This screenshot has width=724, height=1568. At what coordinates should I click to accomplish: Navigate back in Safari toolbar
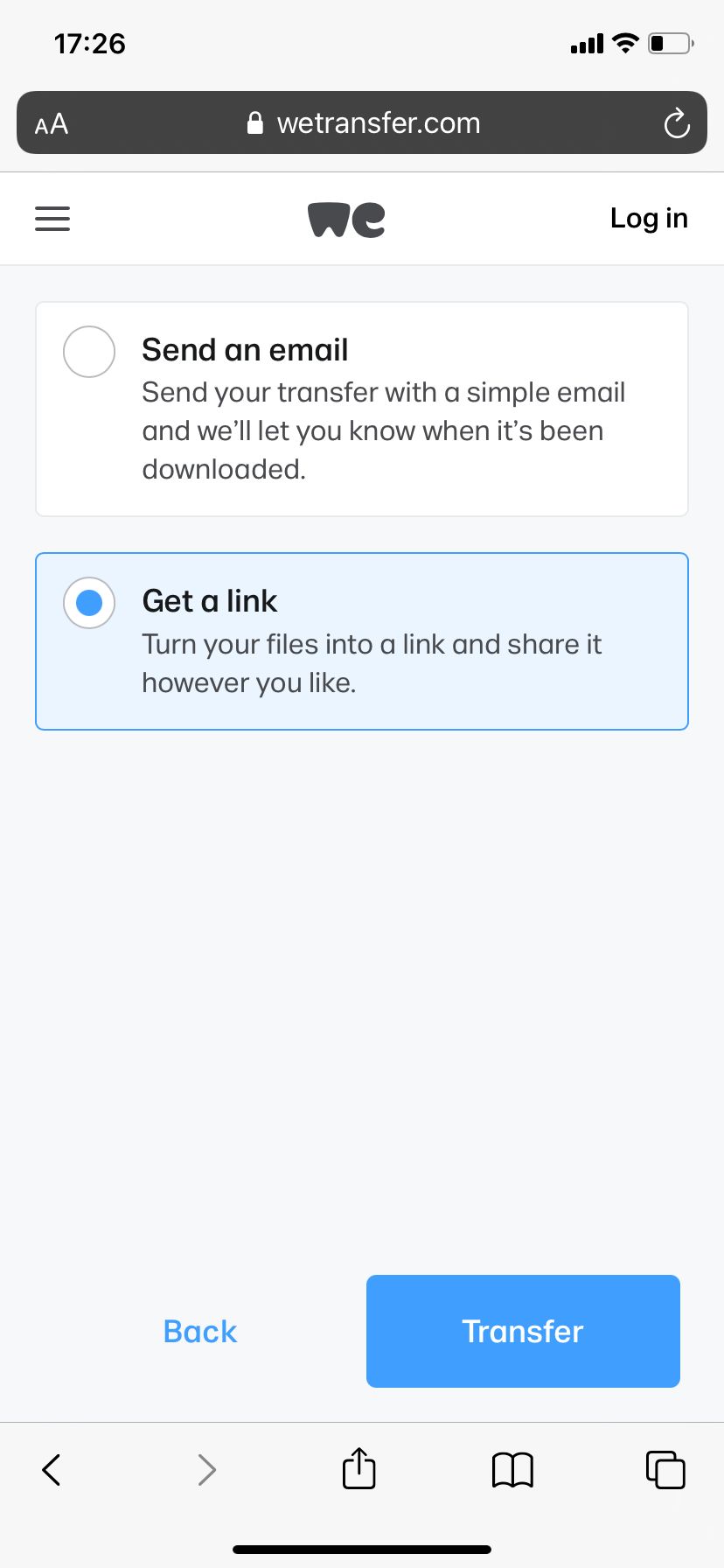(x=52, y=1470)
